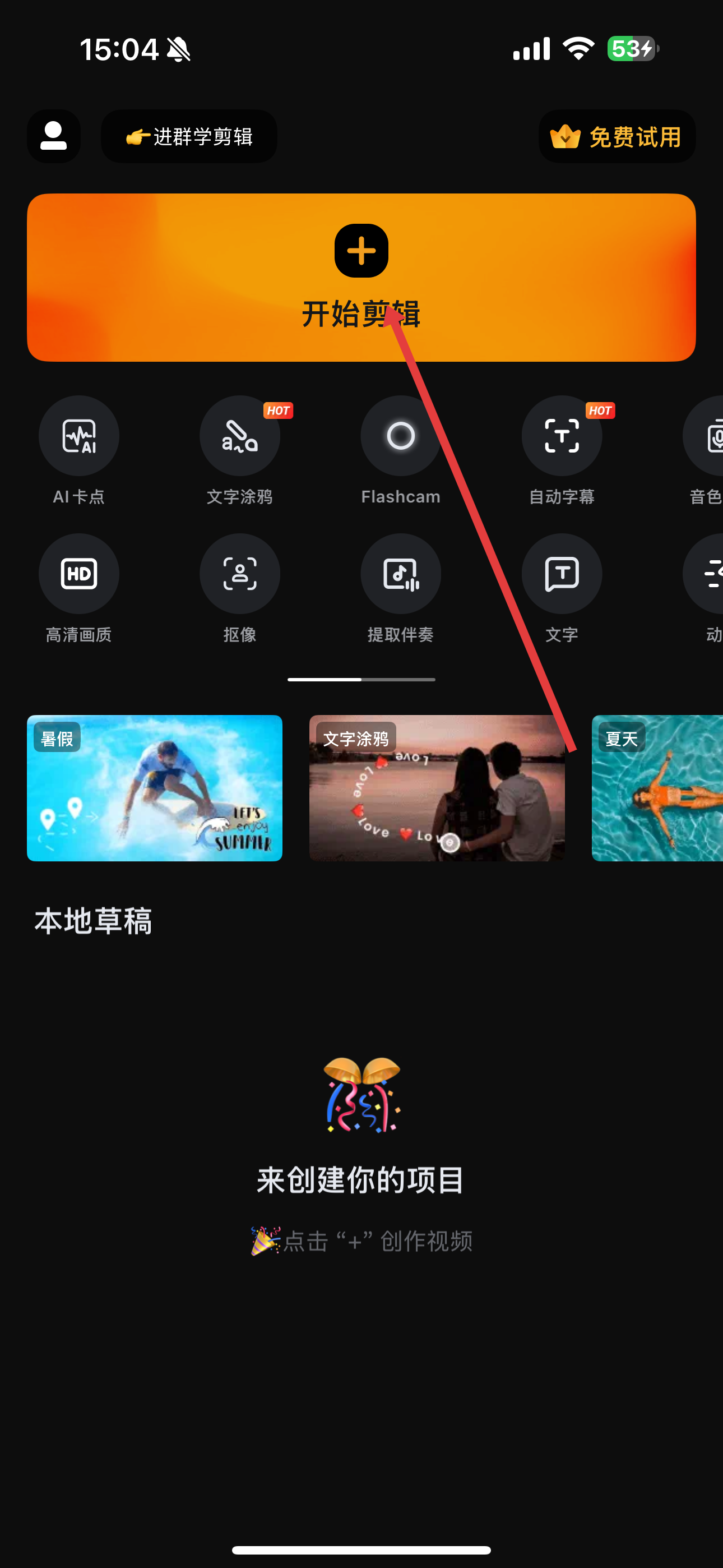
Task: Open 文字涂鸦 tool icon
Action: click(x=240, y=436)
